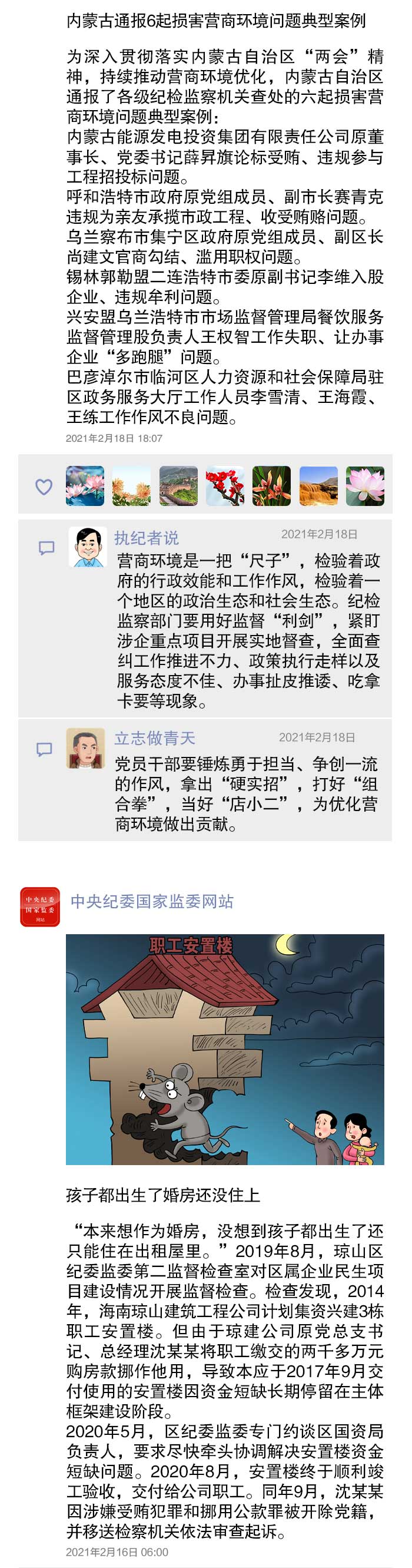Enlarge the 职工安置楼 cartoon image

pyautogui.click(x=225, y=1050)
